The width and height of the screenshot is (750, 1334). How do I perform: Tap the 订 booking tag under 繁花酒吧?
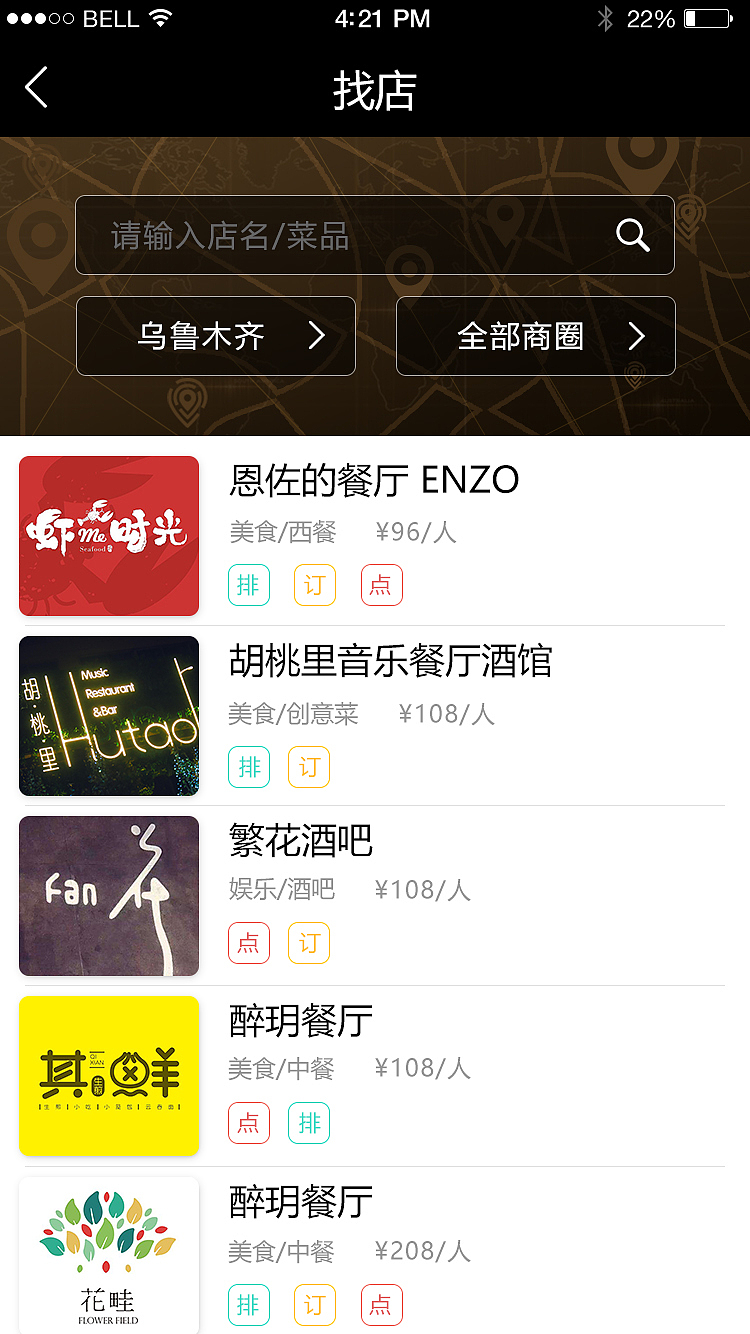click(309, 943)
